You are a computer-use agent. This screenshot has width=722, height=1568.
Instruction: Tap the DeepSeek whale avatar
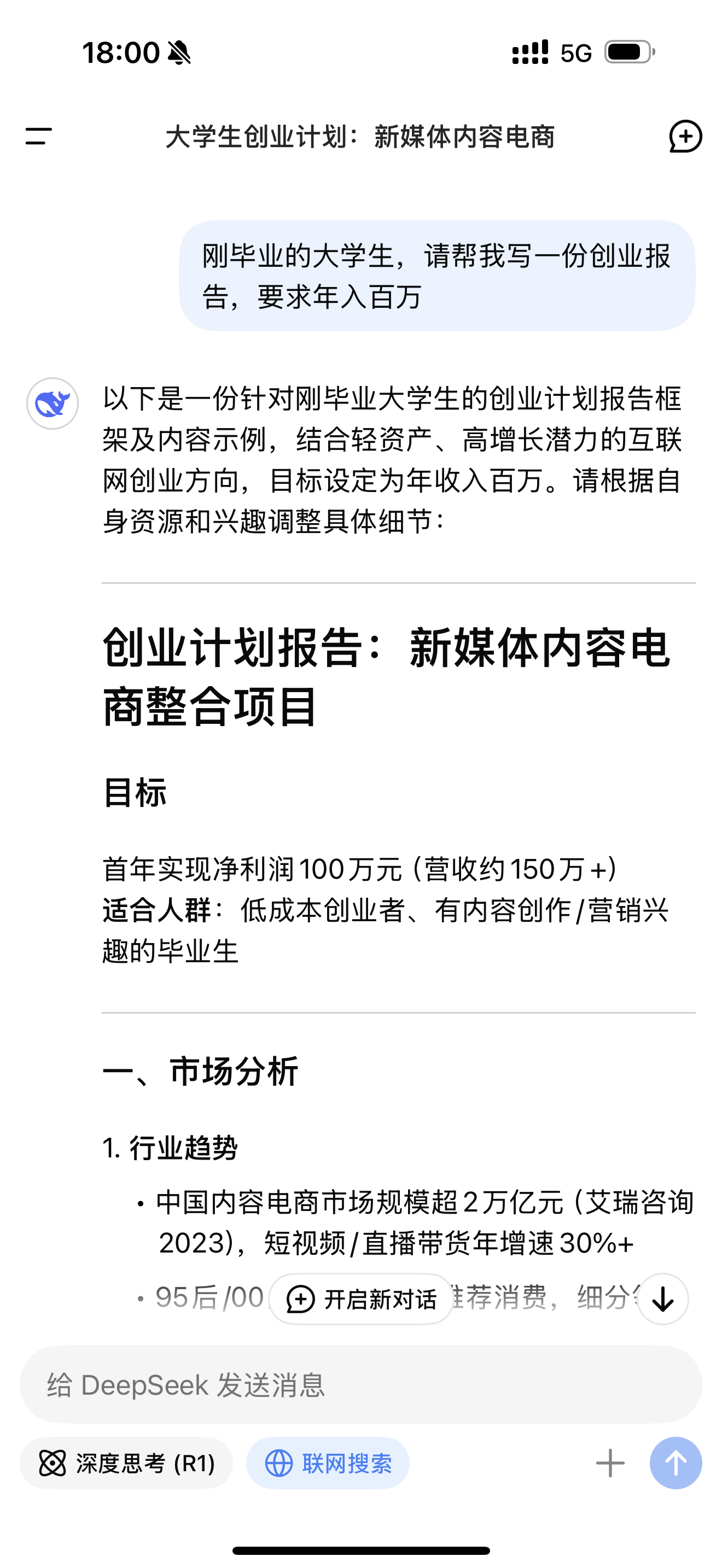(x=54, y=402)
